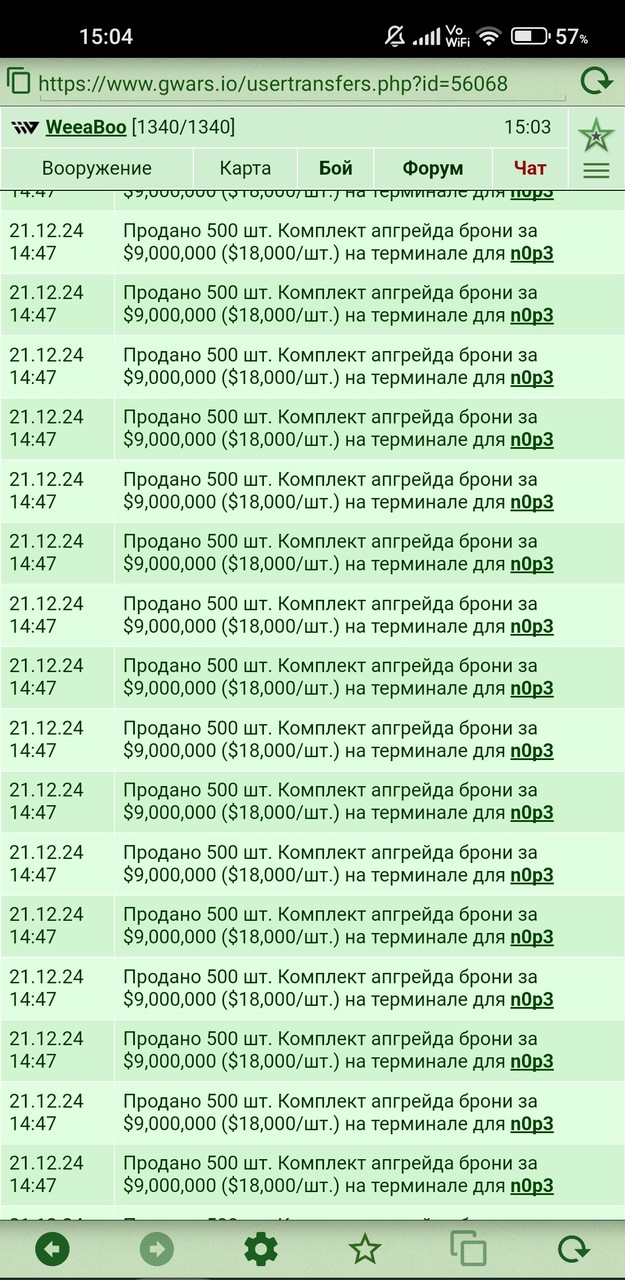Tap the URL address field
625x1280 pixels.
[300, 84]
